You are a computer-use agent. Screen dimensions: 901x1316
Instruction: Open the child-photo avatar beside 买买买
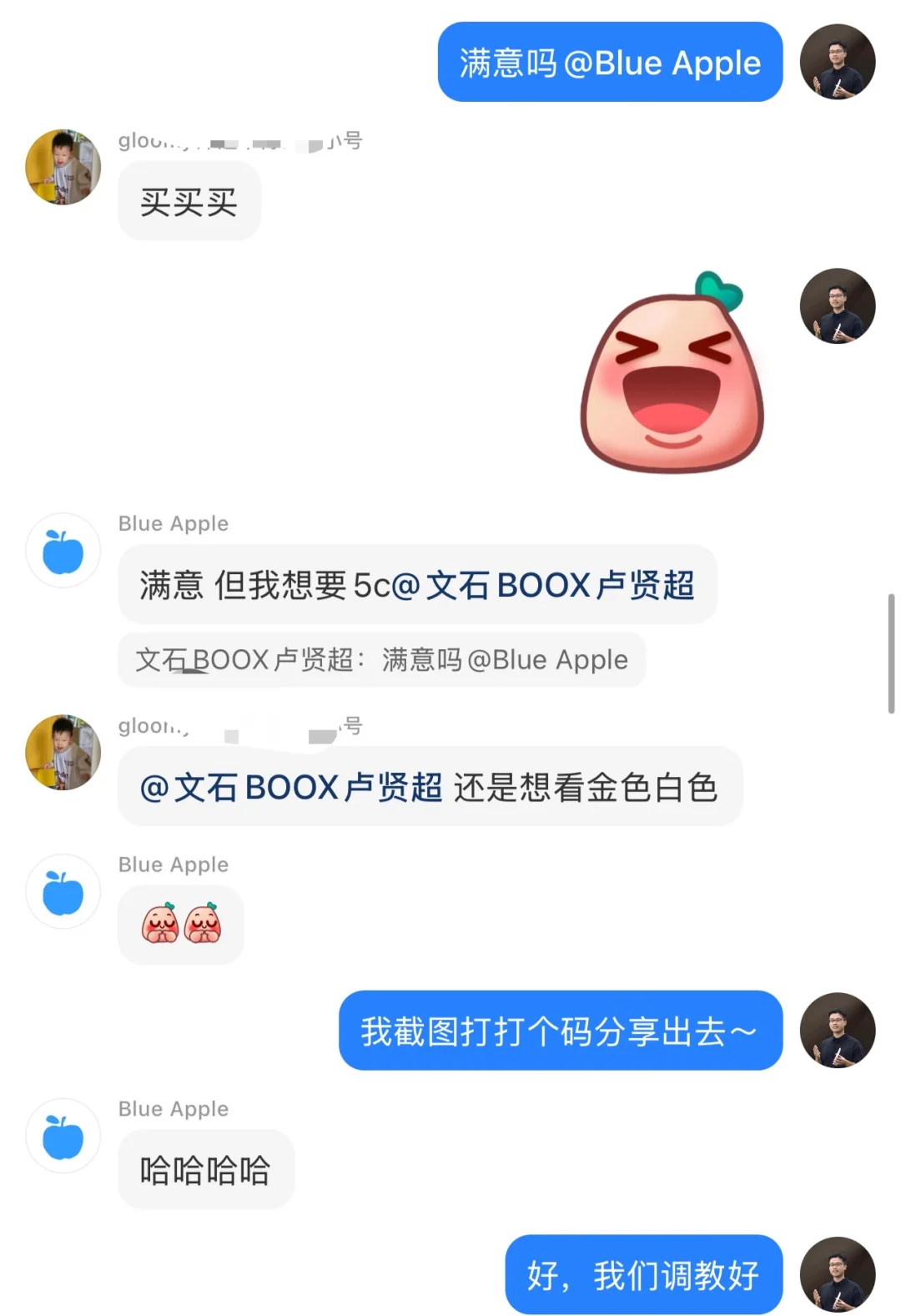click(x=63, y=167)
